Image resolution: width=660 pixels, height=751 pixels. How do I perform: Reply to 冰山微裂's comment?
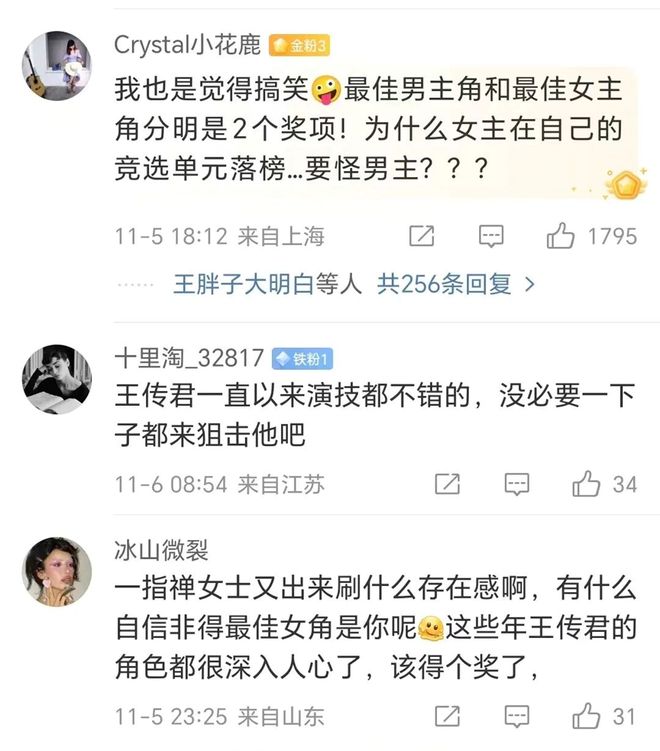tap(516, 717)
